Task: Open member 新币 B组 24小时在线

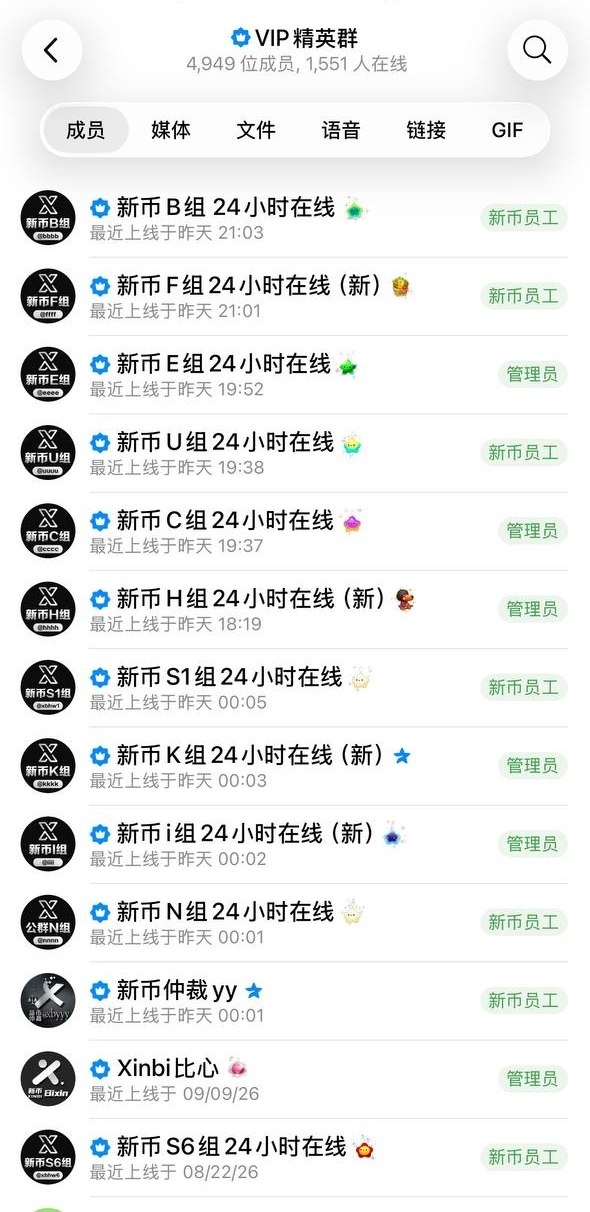Action: [295, 218]
